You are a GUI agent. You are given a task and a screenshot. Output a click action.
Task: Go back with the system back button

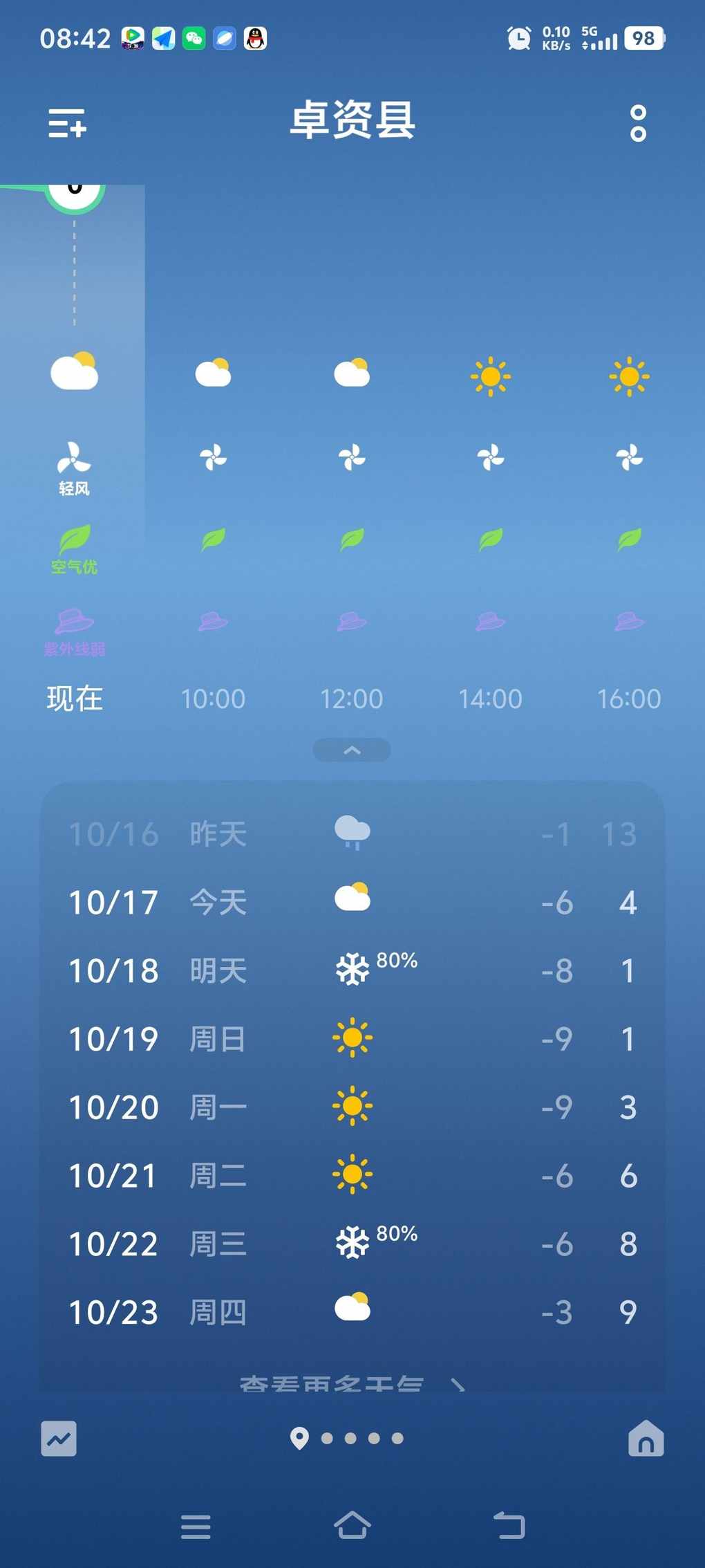point(509,1527)
